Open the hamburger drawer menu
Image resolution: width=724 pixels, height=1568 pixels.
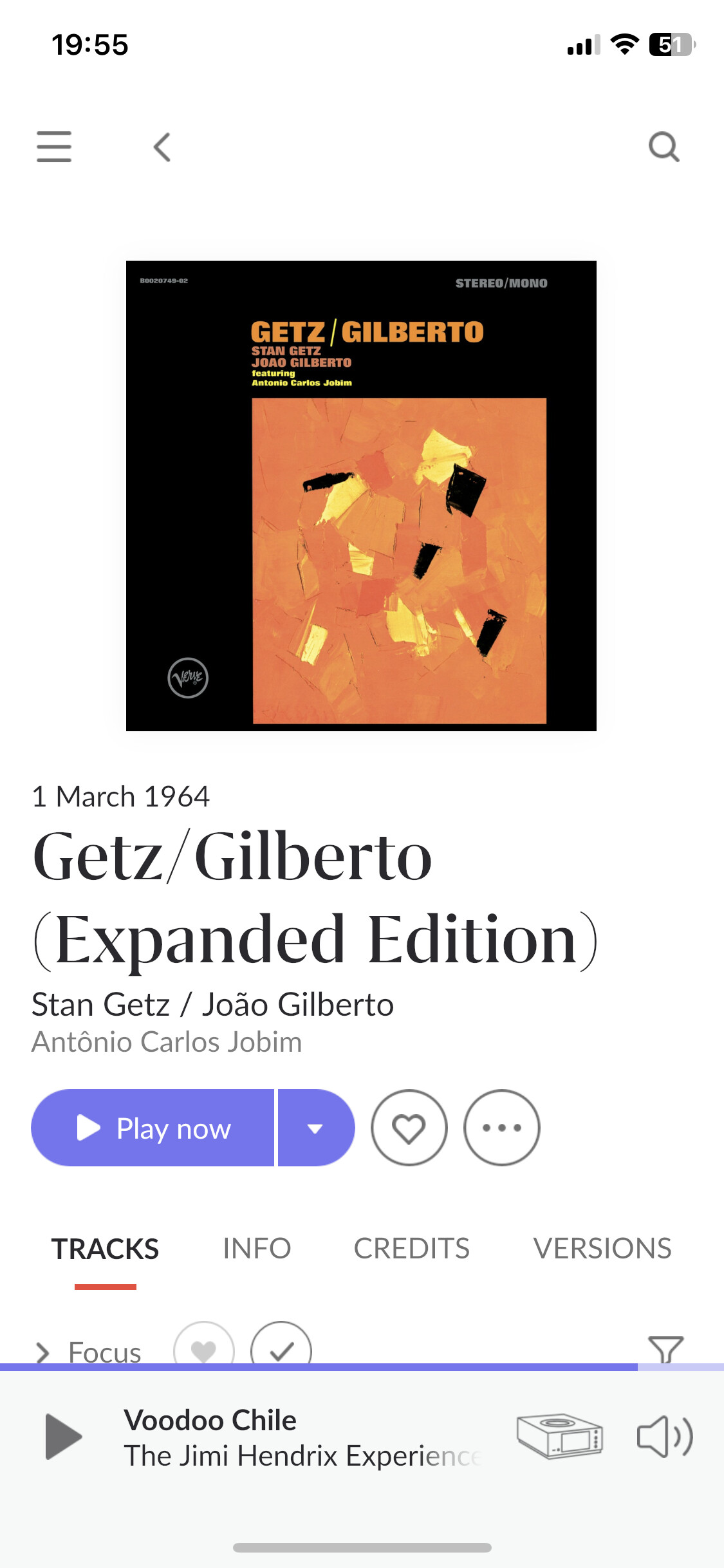click(54, 147)
